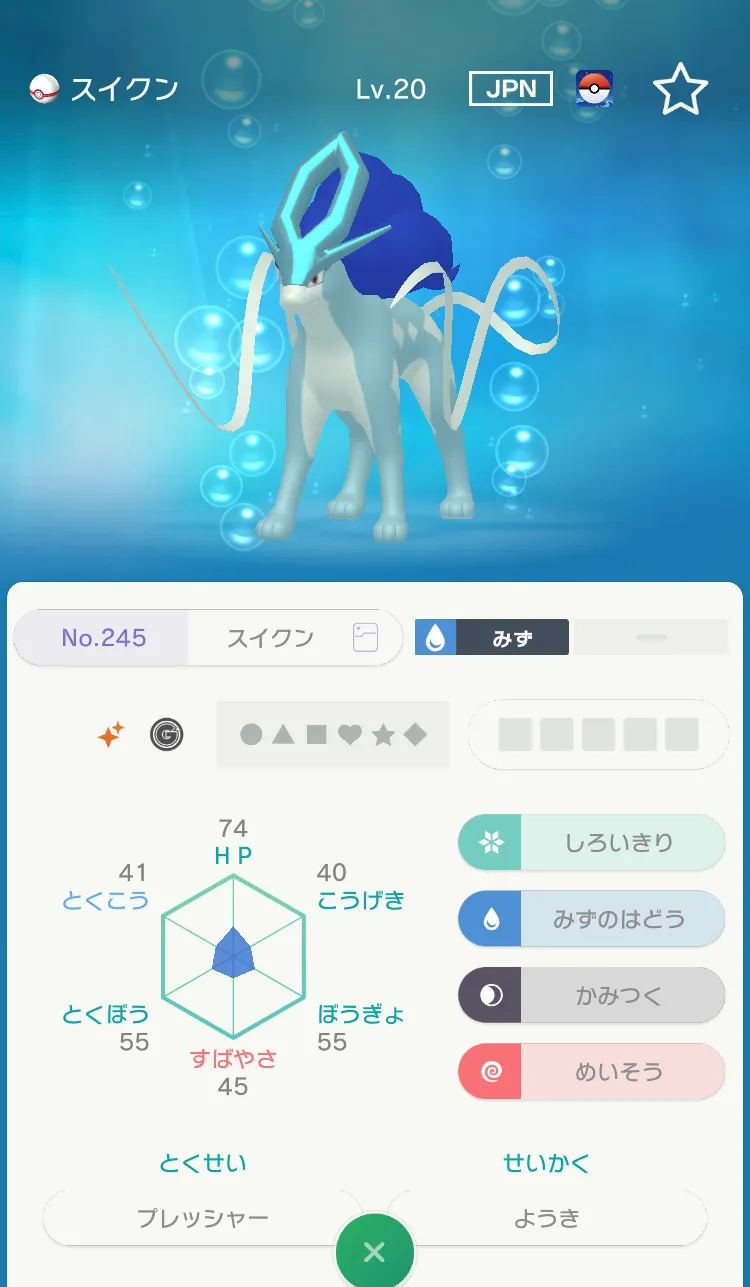Open the スイクン name and memo tab
The height and width of the screenshot is (1287, 750).
[295, 638]
